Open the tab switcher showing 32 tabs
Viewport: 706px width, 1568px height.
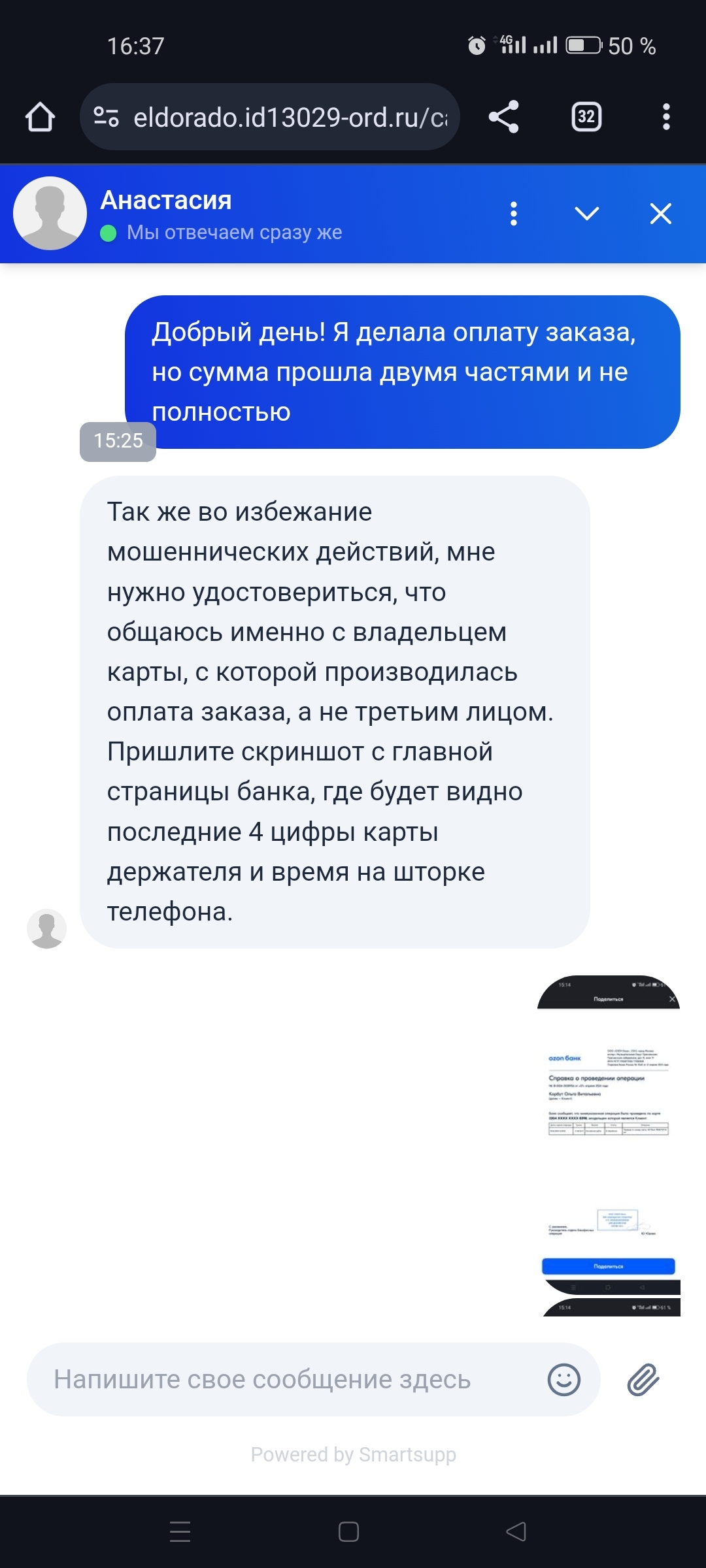[586, 118]
